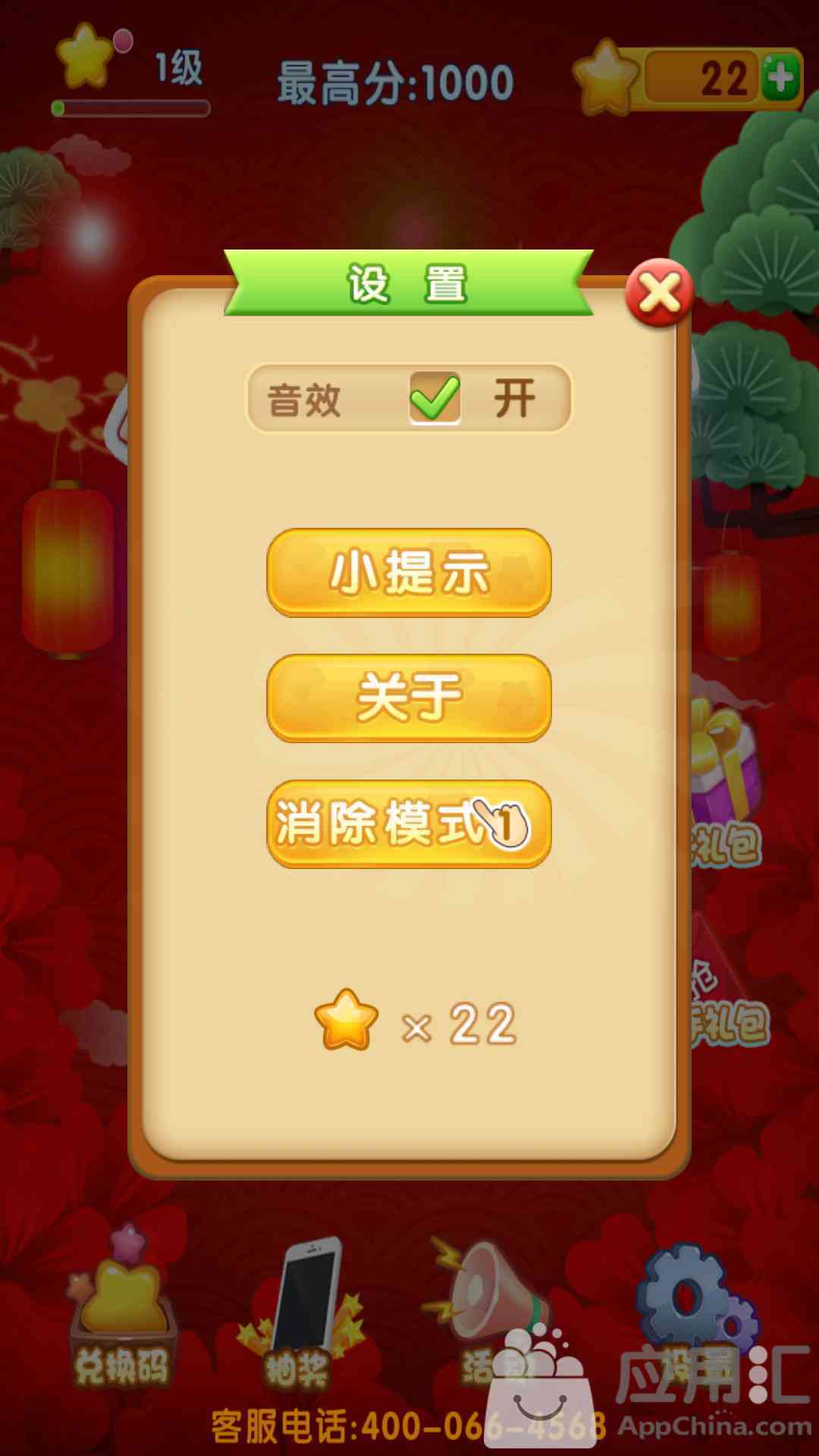Add more stars with the green plus
819x1456 pixels.
coord(781,77)
